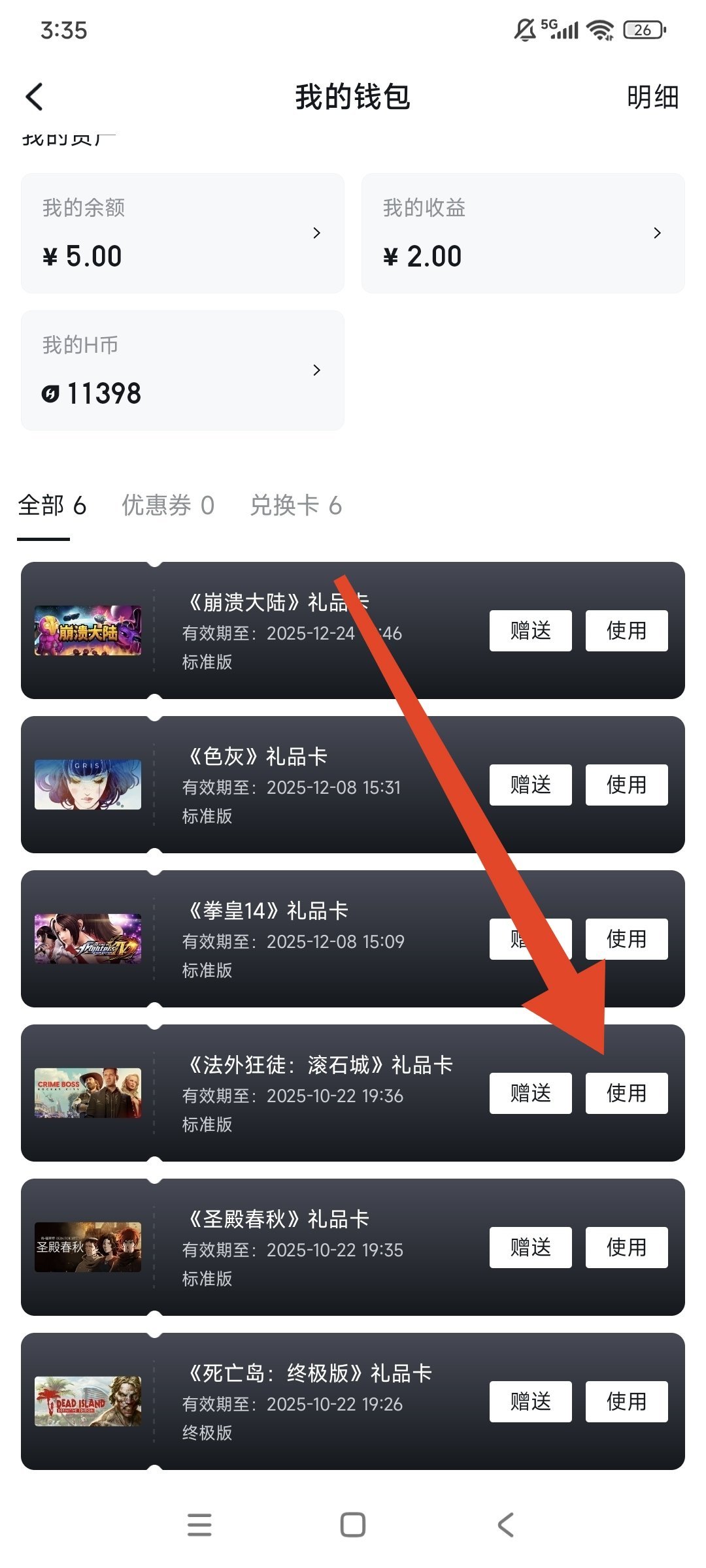Switch to the 优惠券 tab
The image size is (706, 1568).
click(168, 506)
